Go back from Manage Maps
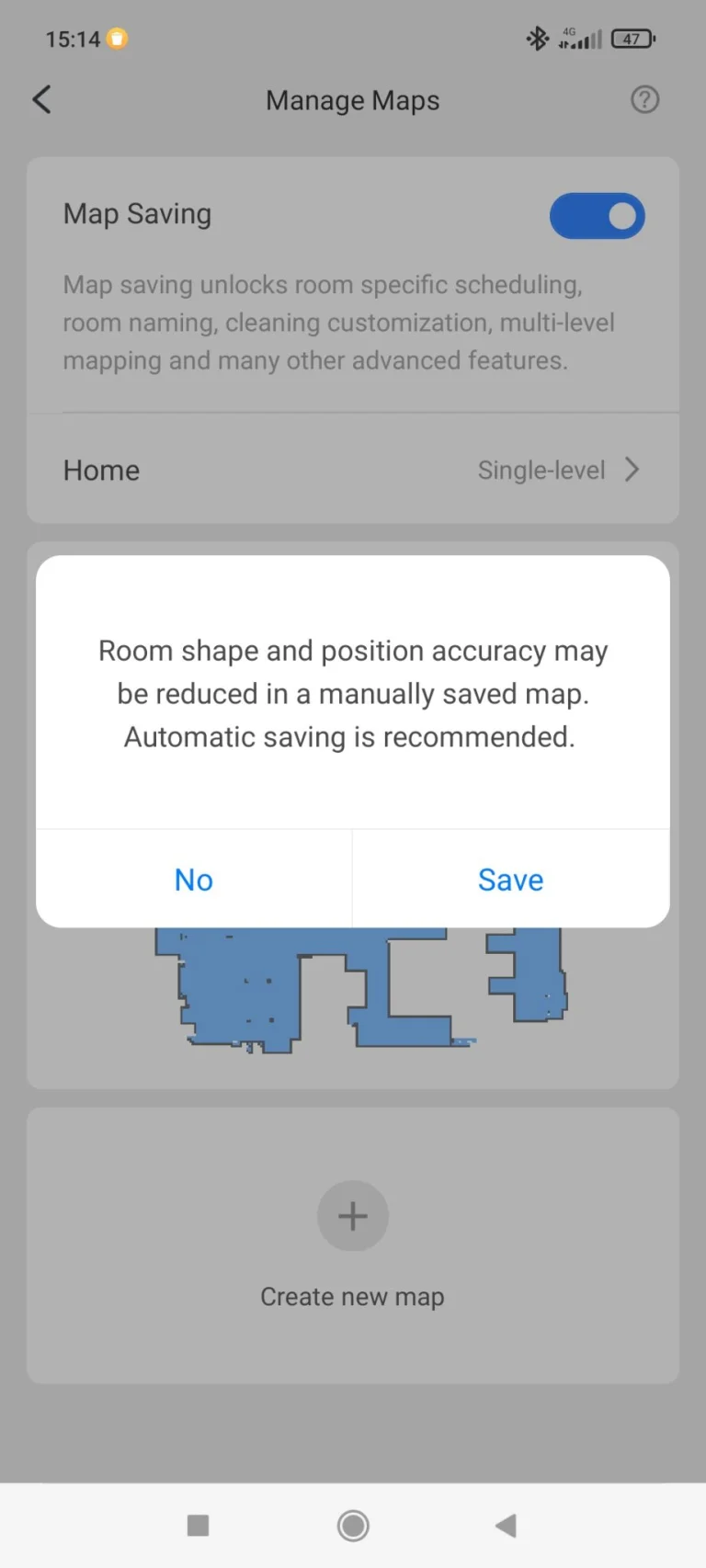 point(42,99)
